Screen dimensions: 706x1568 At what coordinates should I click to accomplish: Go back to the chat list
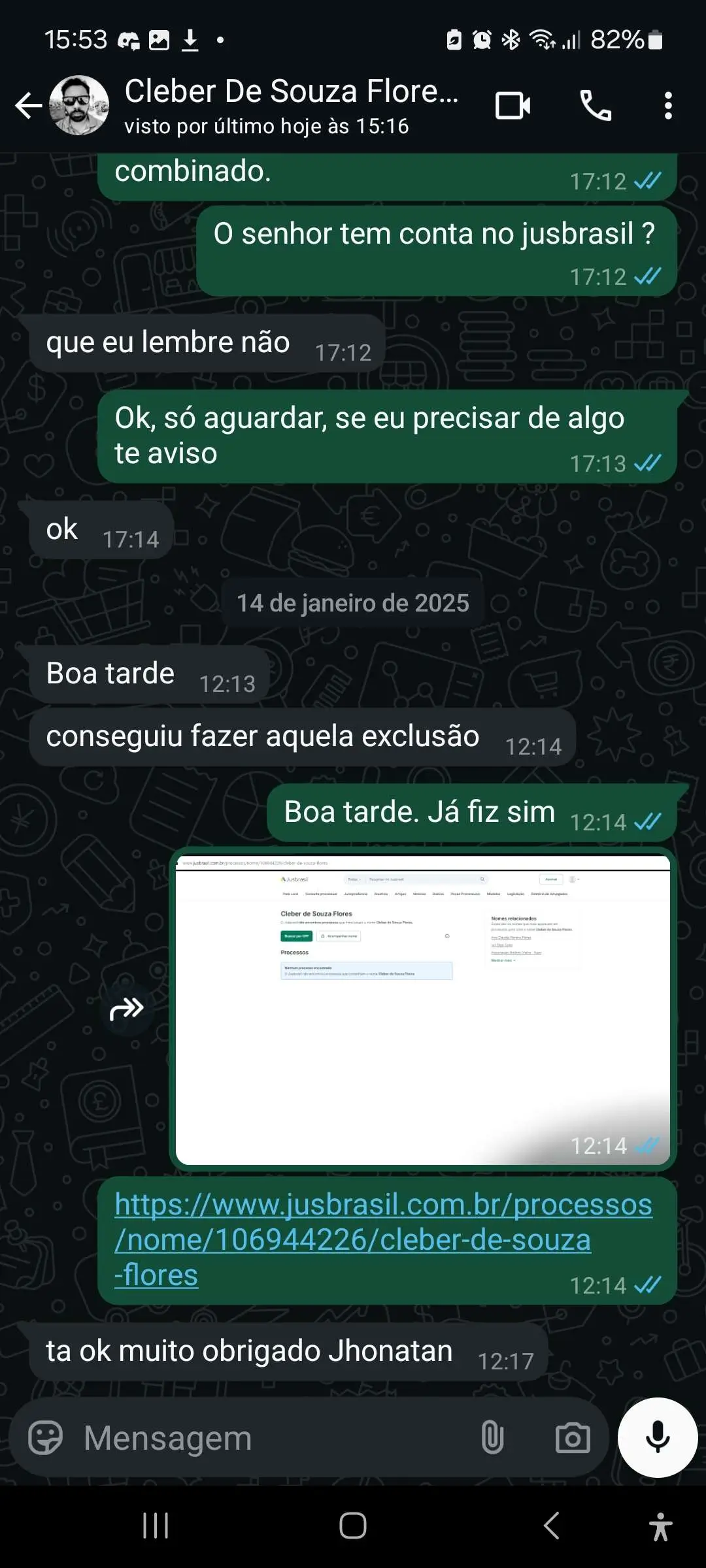29,106
